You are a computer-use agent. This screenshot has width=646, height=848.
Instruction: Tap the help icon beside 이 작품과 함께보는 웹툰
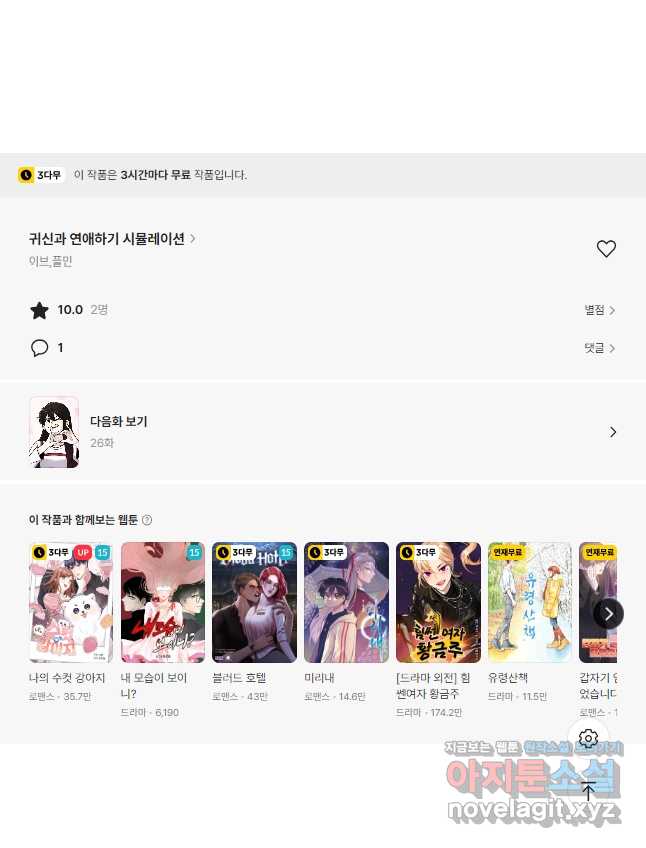[x=147, y=520]
